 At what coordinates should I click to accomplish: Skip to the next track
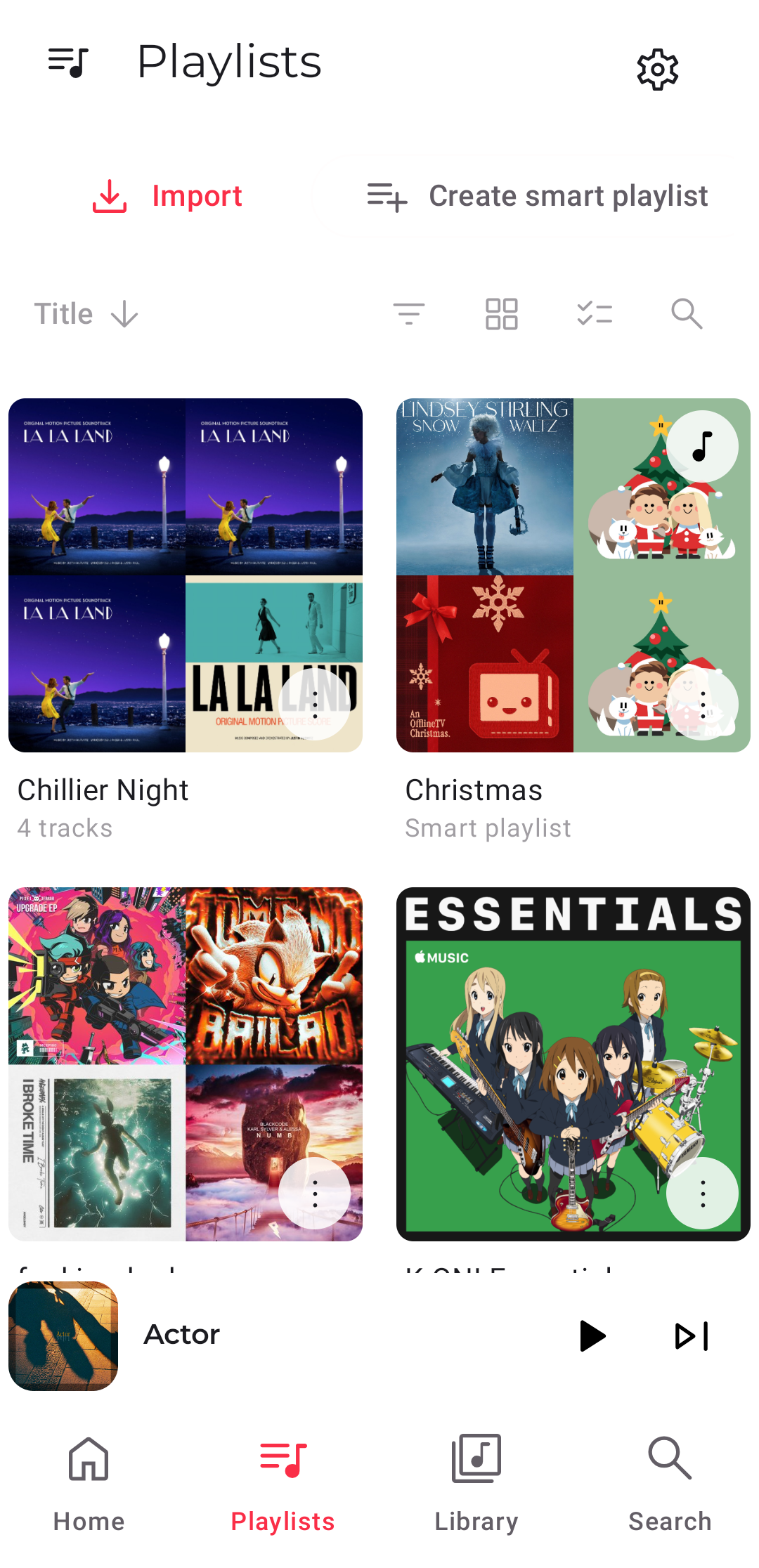pos(692,1335)
